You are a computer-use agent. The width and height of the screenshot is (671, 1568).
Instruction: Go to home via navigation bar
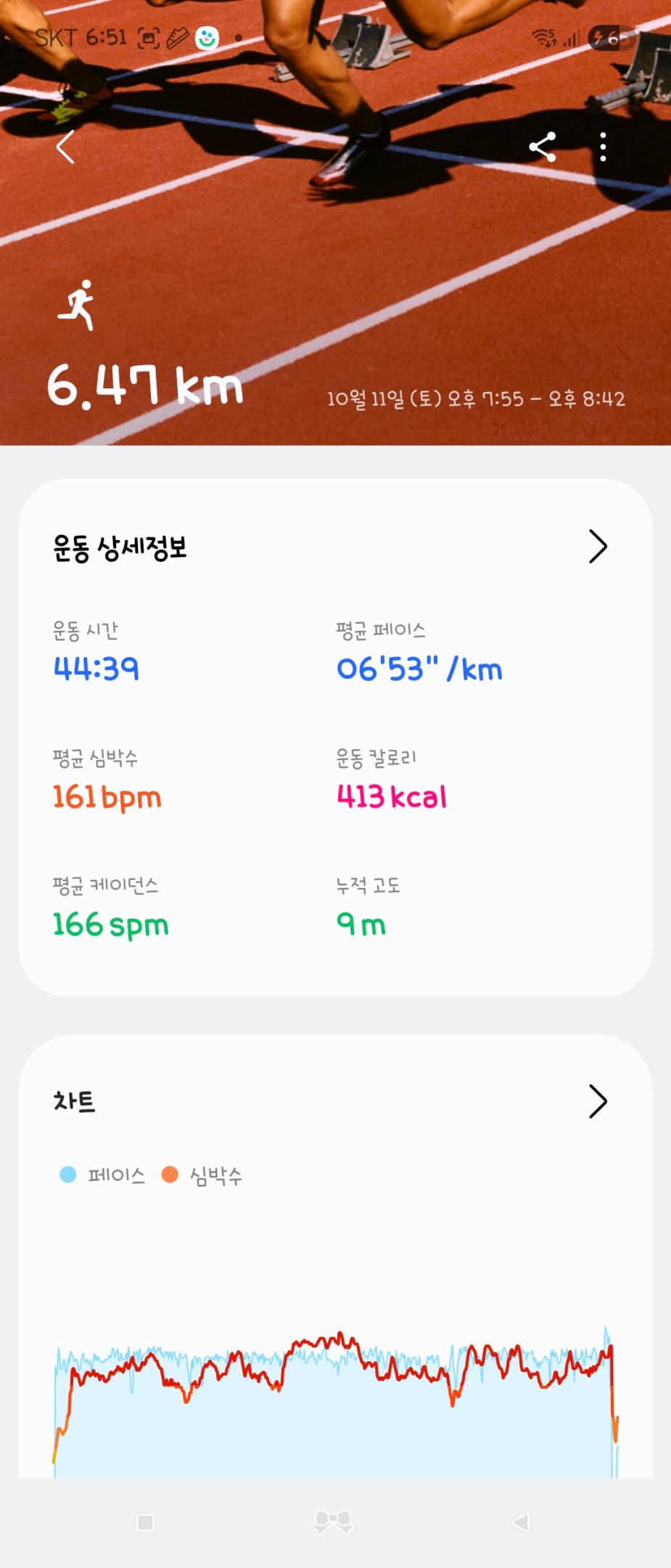point(333,1522)
